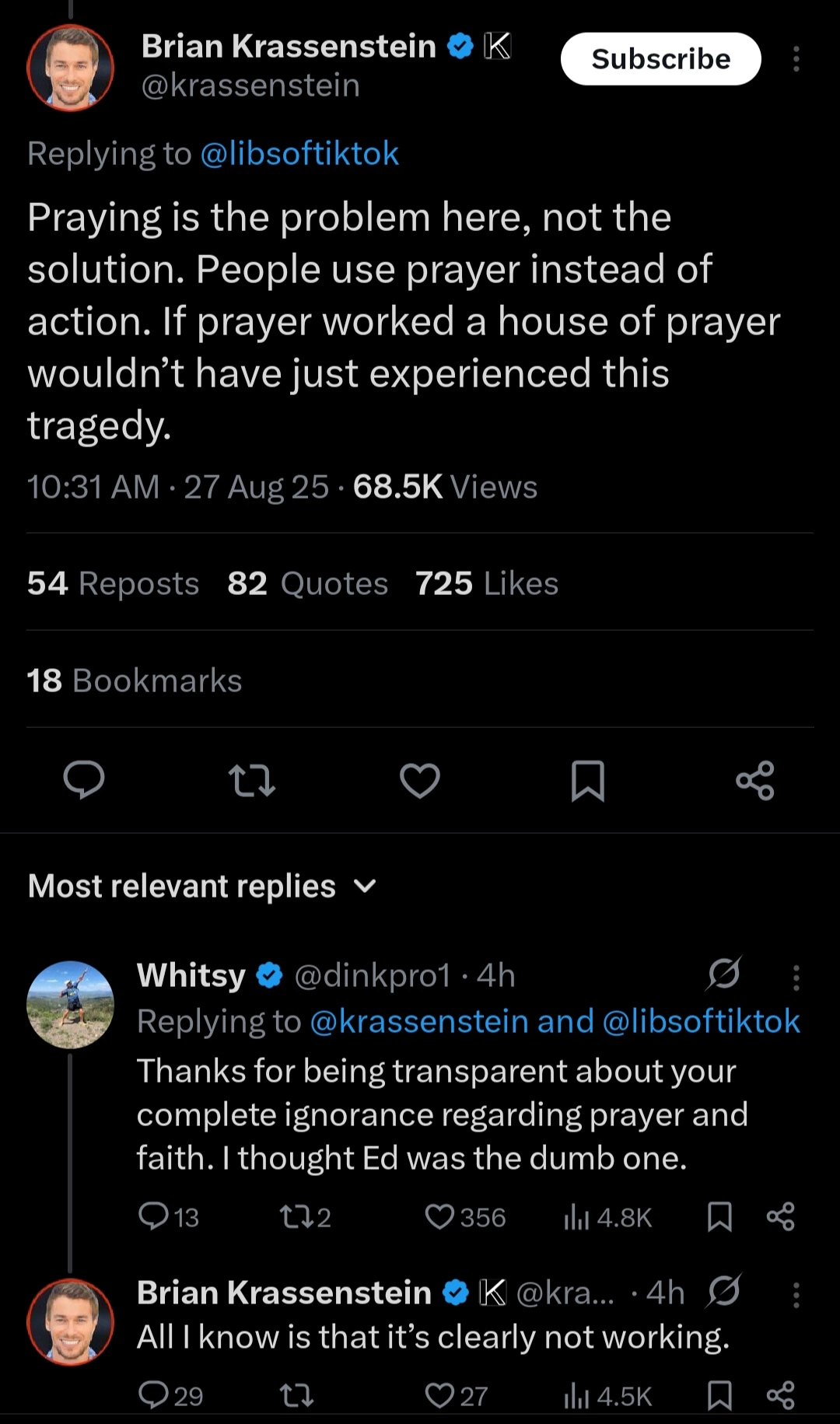
Task: Bookmark Whitsy's reply
Action: pyautogui.click(x=719, y=1216)
